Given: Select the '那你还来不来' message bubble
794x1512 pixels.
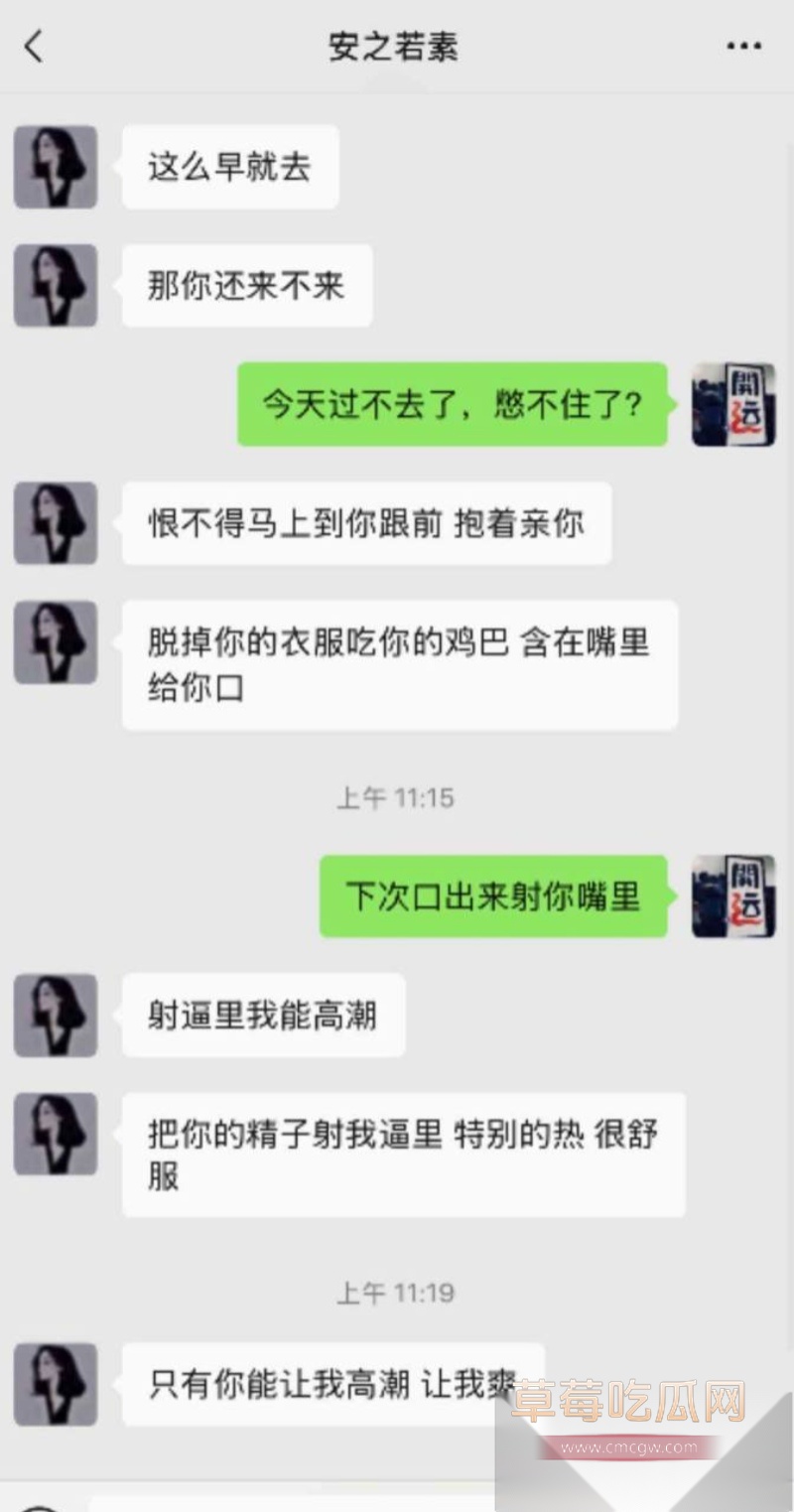Looking at the screenshot, I should (245, 285).
